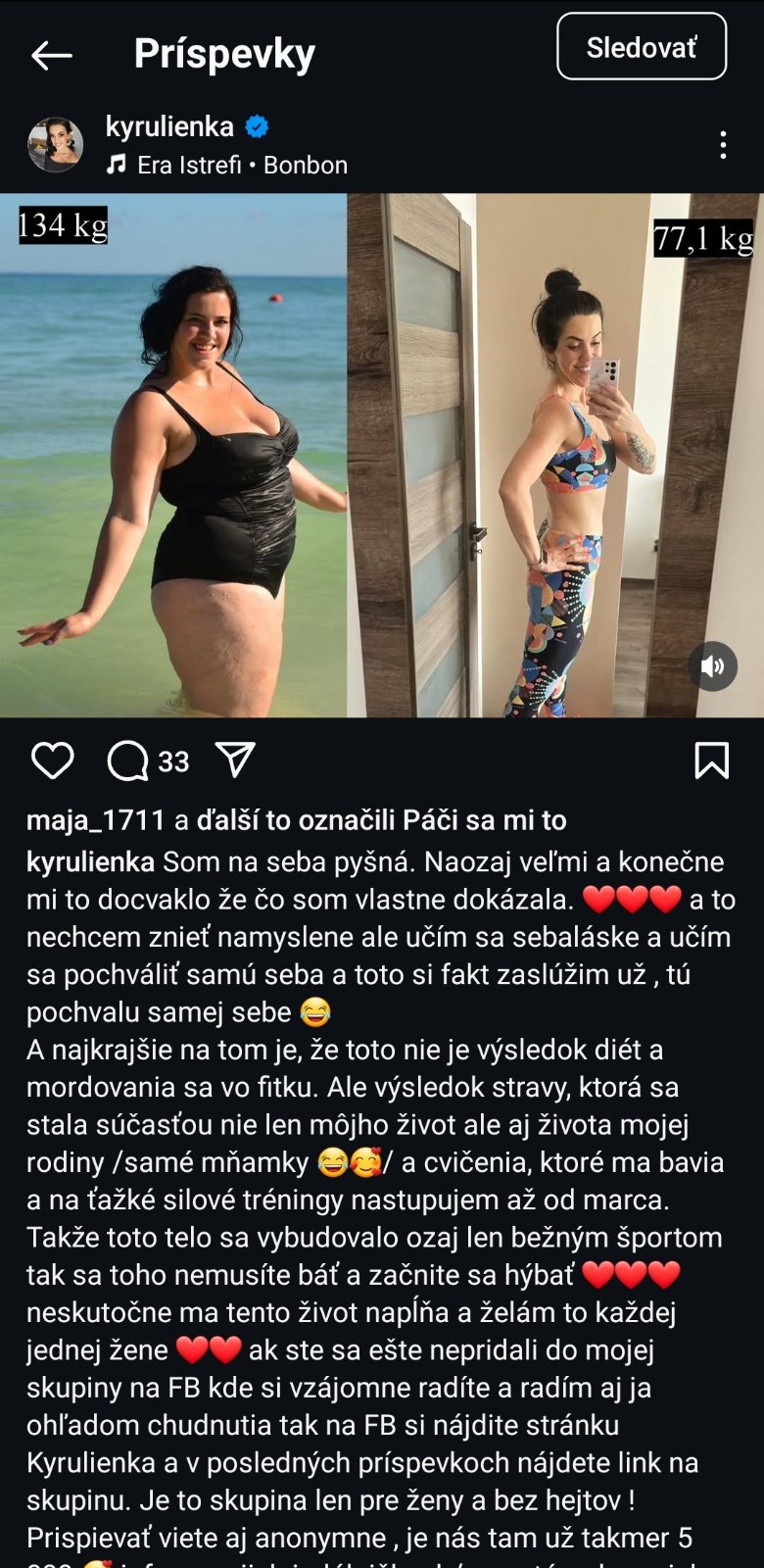This screenshot has height=1568, width=764.
Task: Open kyrulienka's profile picture
Action: click(55, 145)
